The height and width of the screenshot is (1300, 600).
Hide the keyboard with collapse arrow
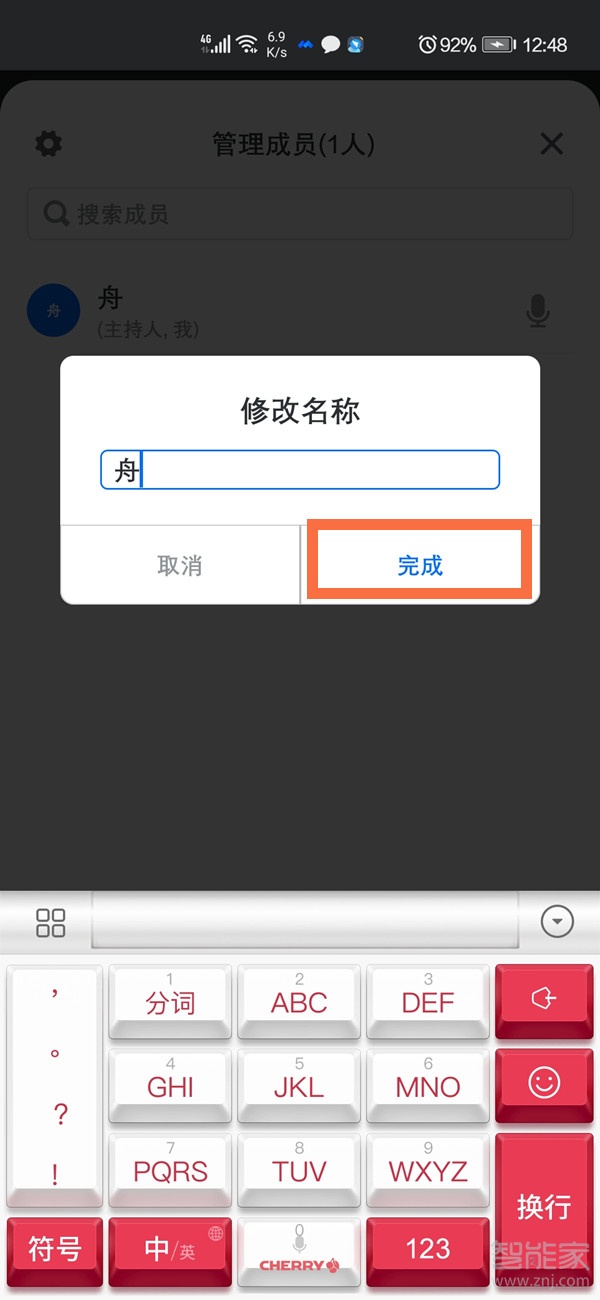[x=557, y=921]
